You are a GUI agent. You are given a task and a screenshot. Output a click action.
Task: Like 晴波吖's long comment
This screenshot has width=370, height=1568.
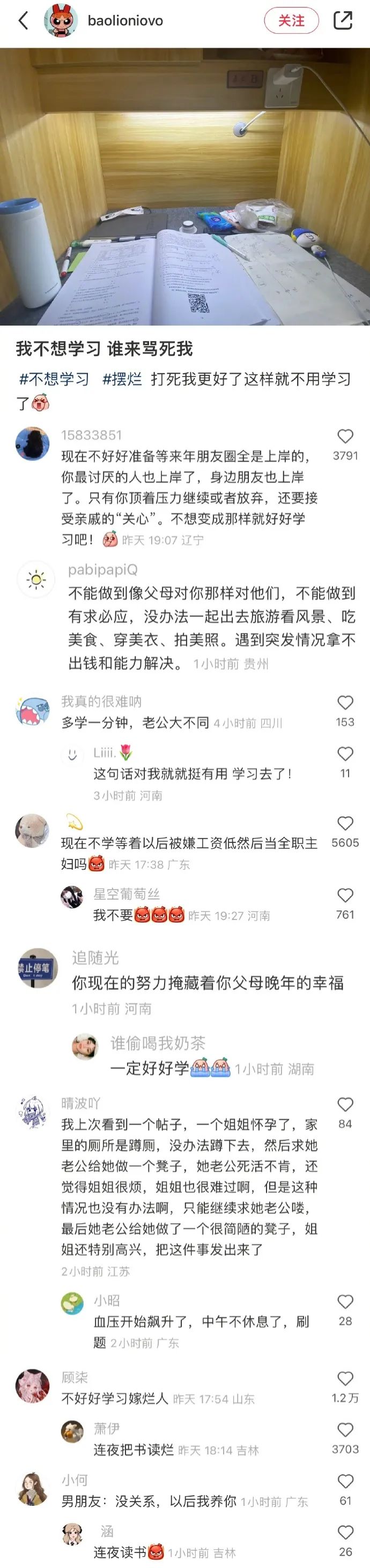click(x=345, y=1105)
